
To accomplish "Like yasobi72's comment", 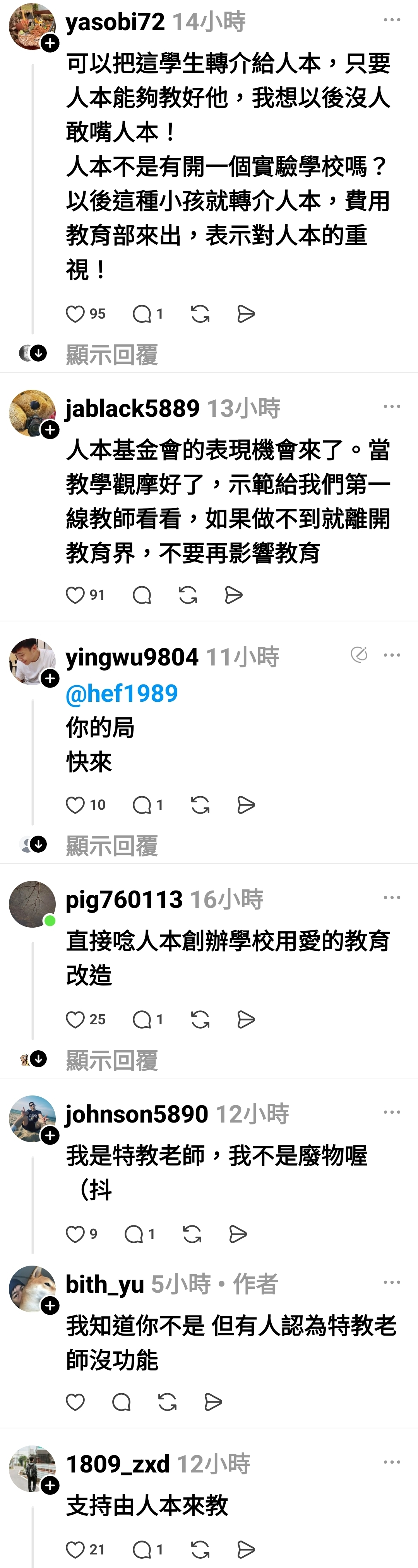I will coord(75,314).
